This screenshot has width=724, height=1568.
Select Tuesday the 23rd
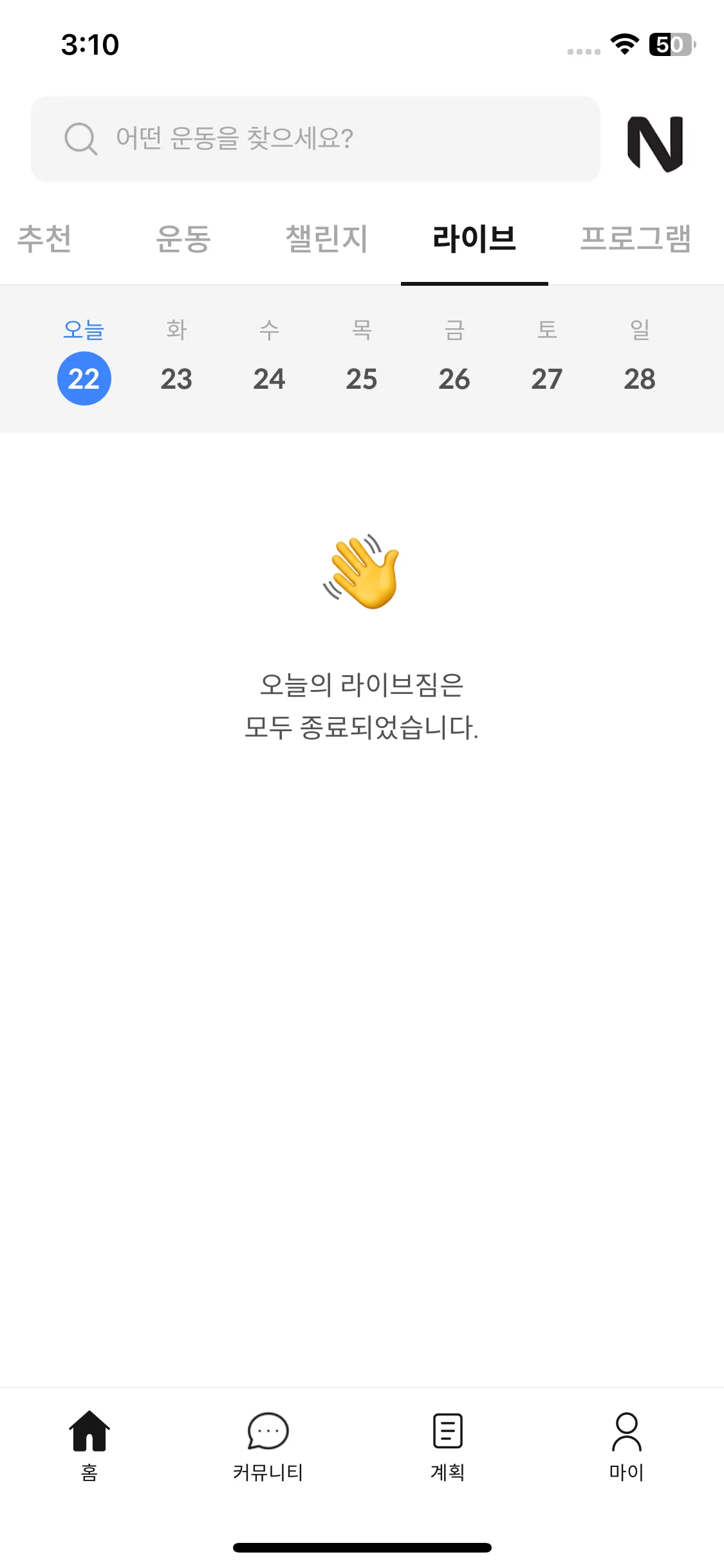click(x=176, y=378)
